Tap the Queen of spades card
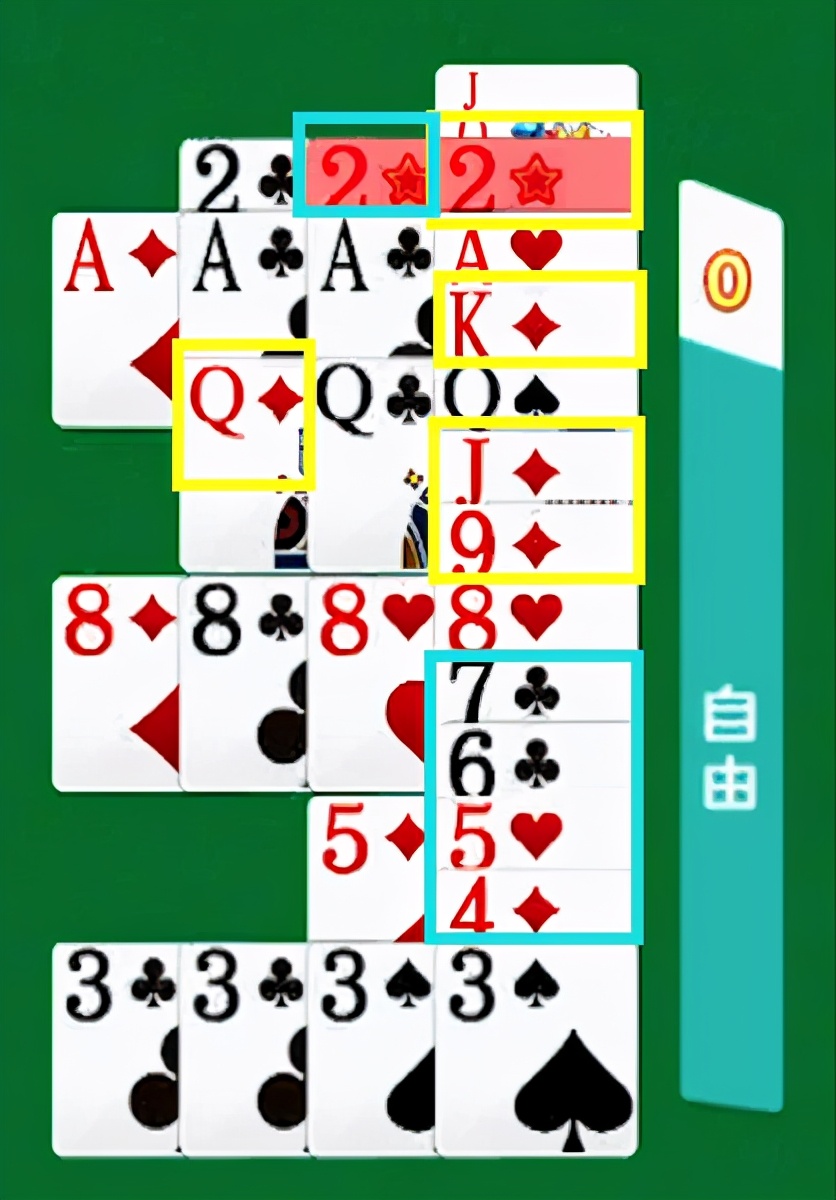Screen dimensions: 836x1200 (x=537, y=398)
